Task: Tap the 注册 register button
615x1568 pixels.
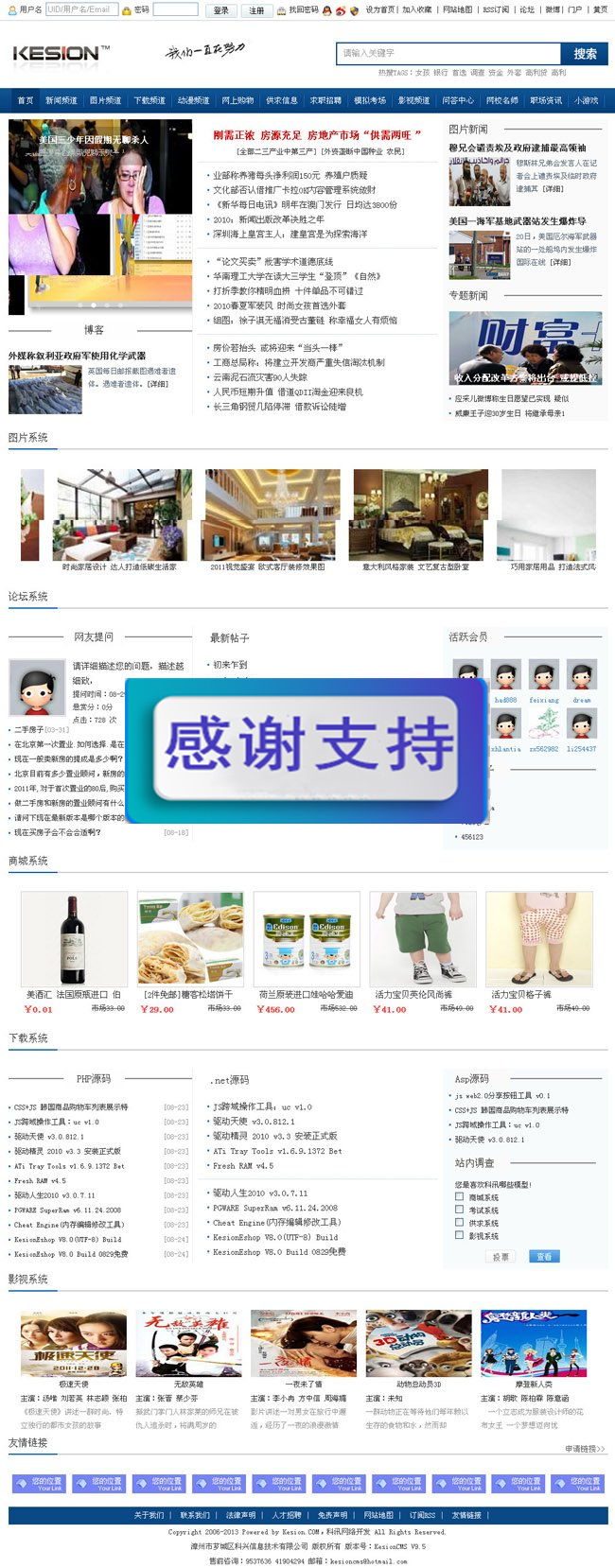Action: click(256, 10)
